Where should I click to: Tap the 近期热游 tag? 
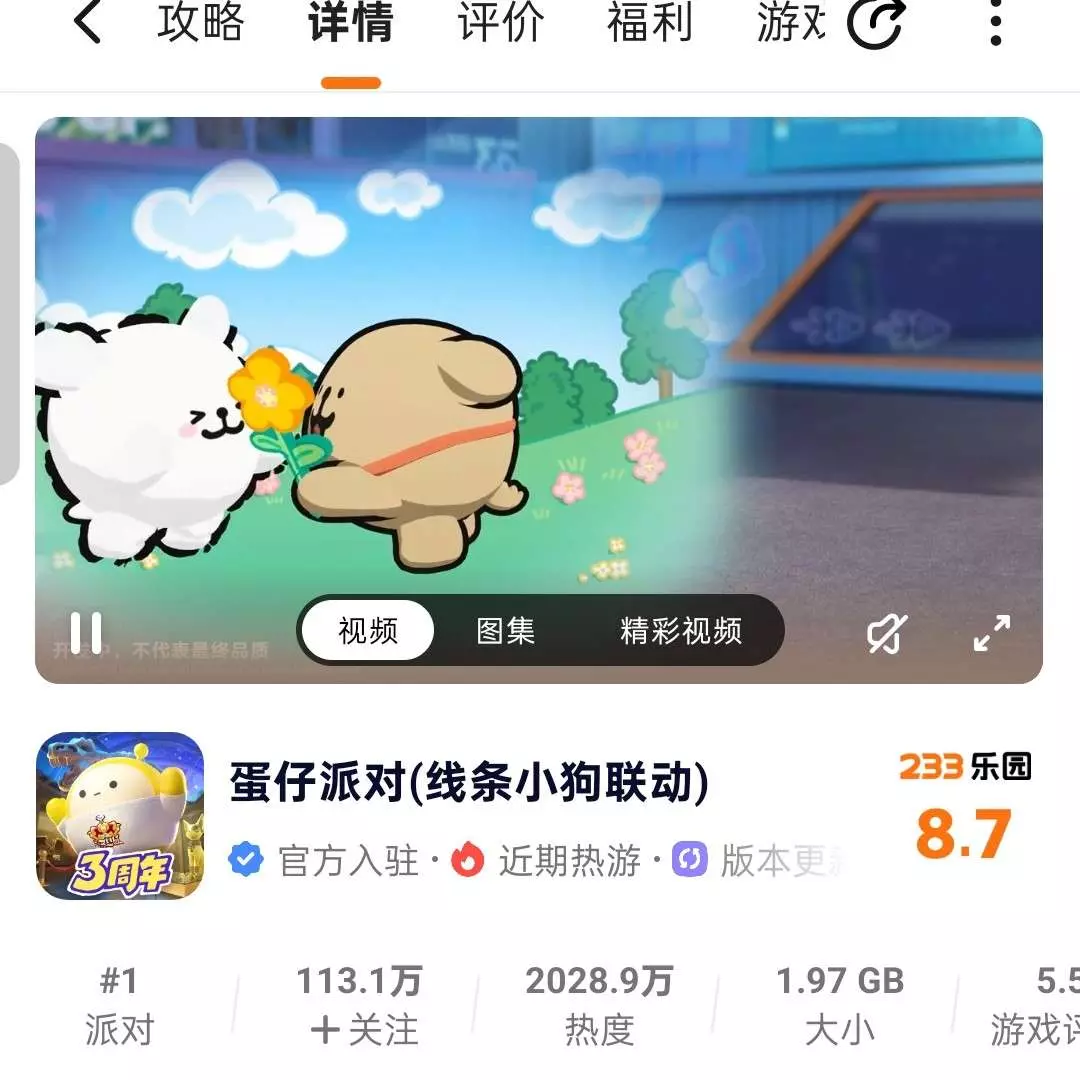tap(552, 860)
